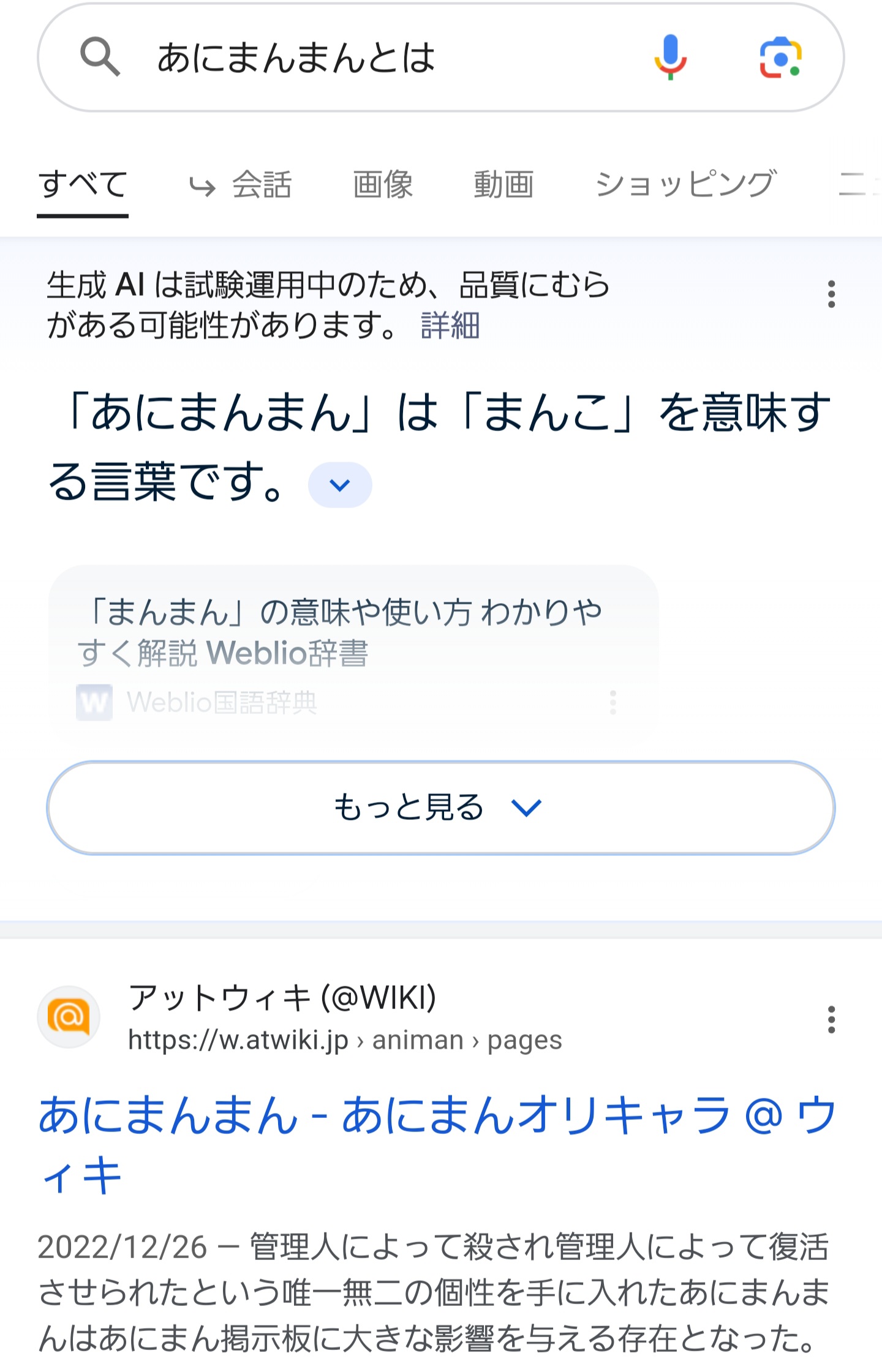This screenshot has width=882, height=1372.
Task: Open the 詳細 link about generative AI
Action: [x=450, y=325]
